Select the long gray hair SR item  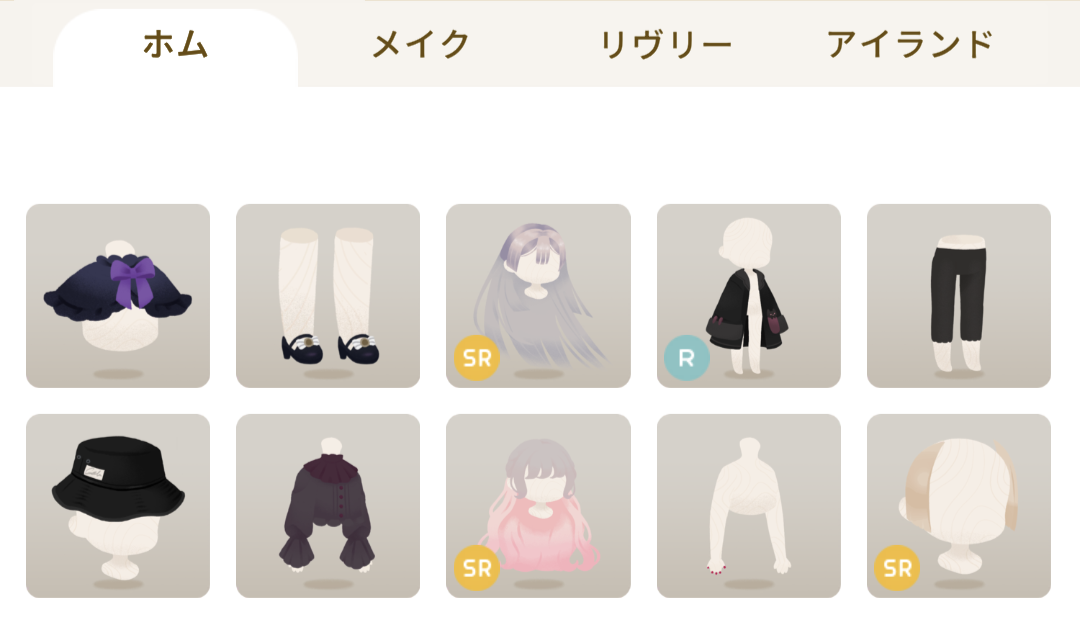point(538,296)
